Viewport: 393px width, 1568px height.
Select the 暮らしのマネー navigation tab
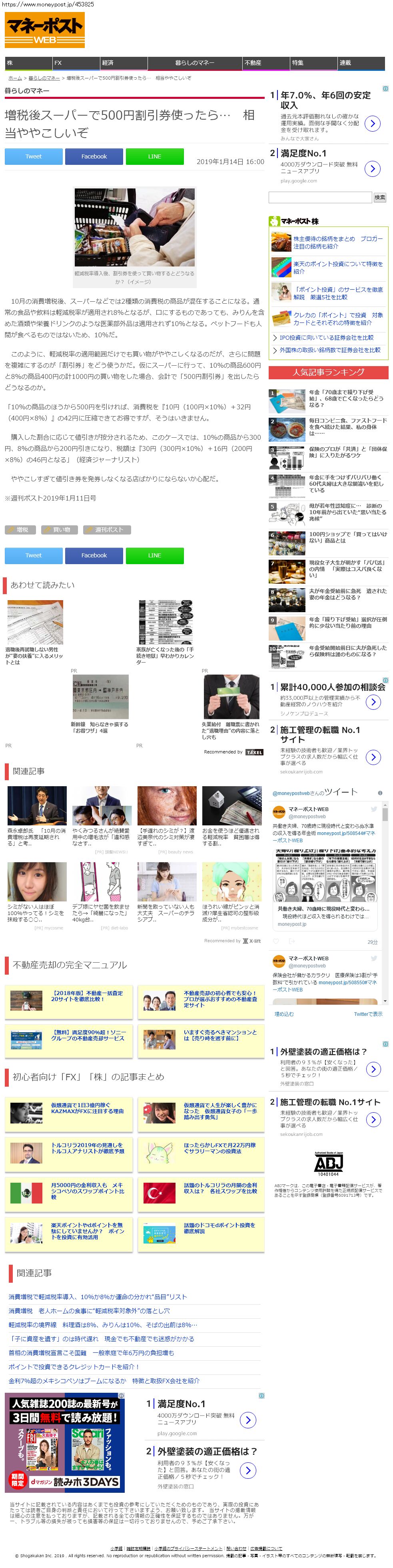pos(195,63)
